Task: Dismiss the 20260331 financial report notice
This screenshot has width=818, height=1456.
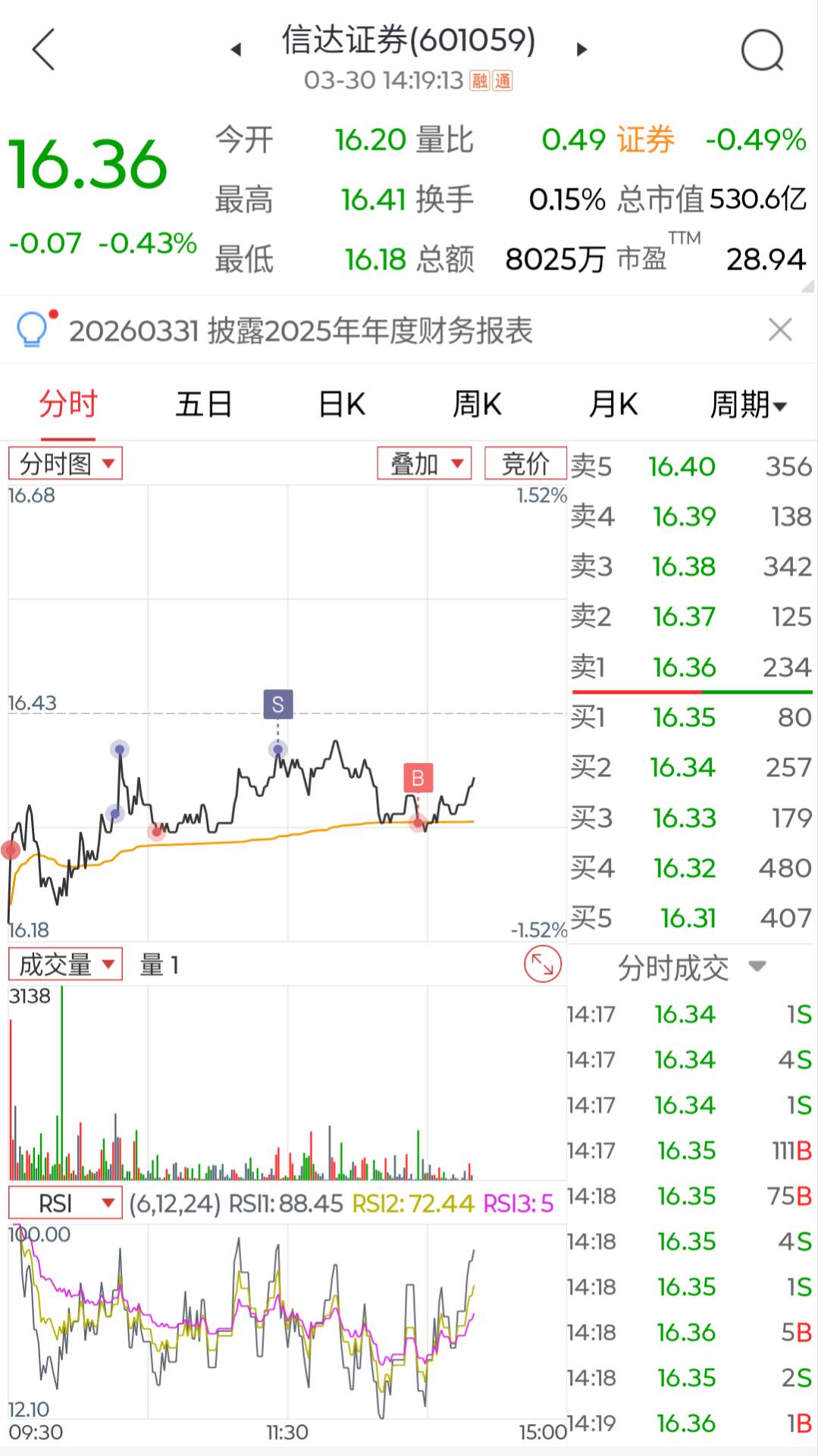Action: click(780, 330)
